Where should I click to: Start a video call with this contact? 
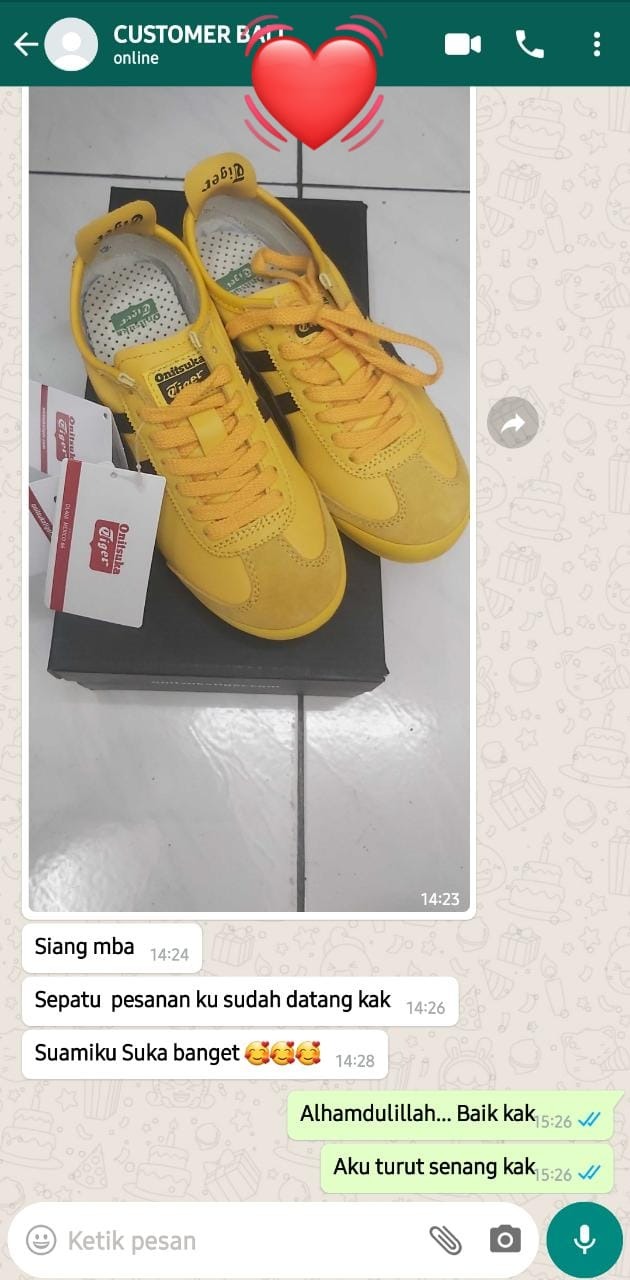click(462, 44)
